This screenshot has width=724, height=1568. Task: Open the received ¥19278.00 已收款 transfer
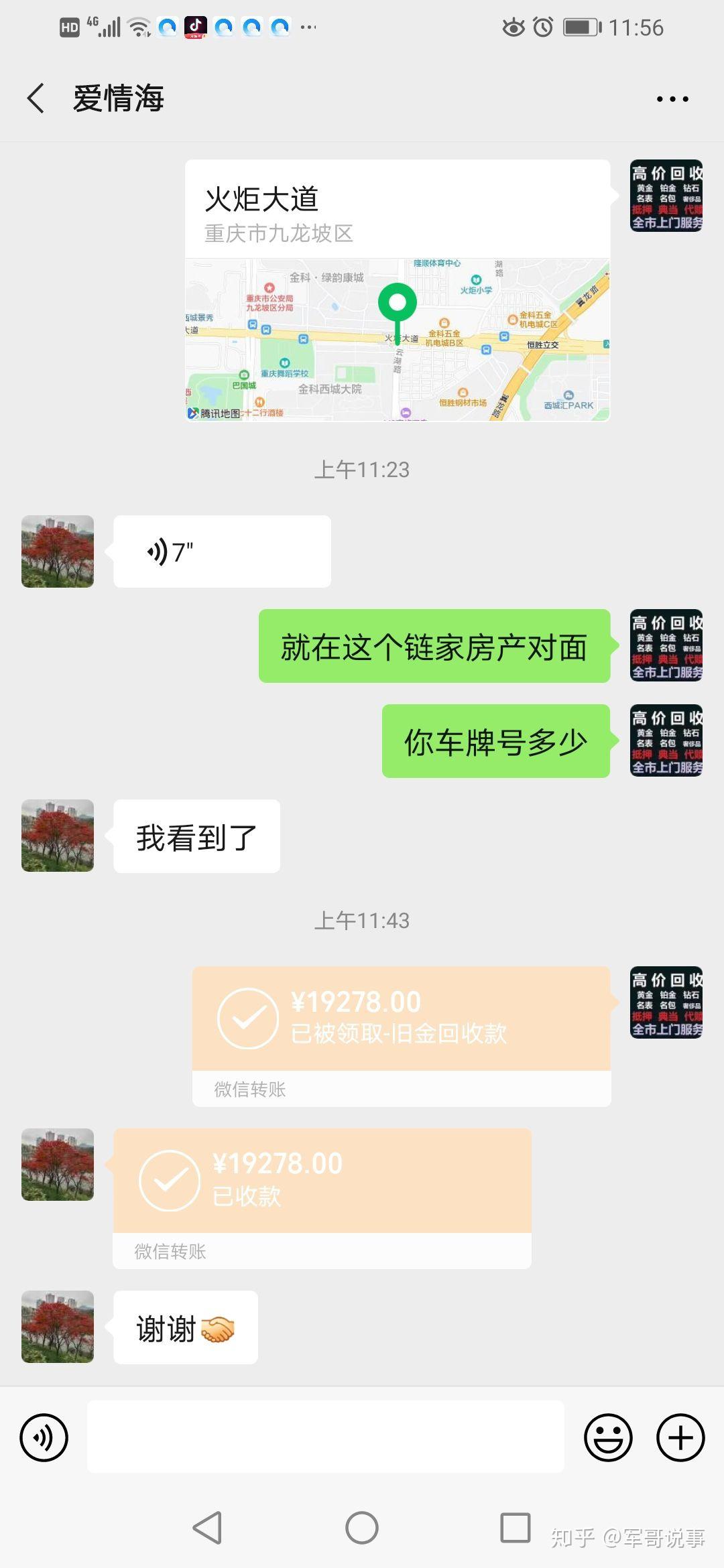tap(322, 1198)
